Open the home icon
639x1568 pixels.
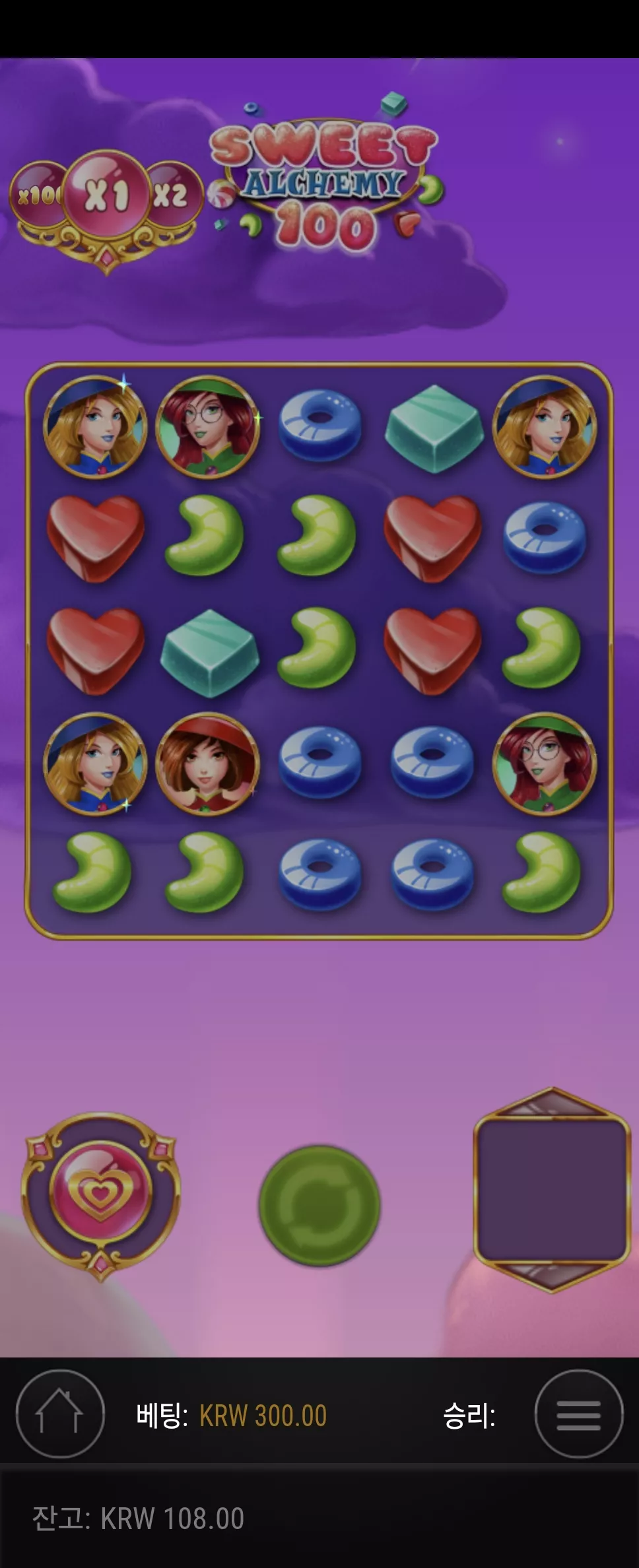60,1414
